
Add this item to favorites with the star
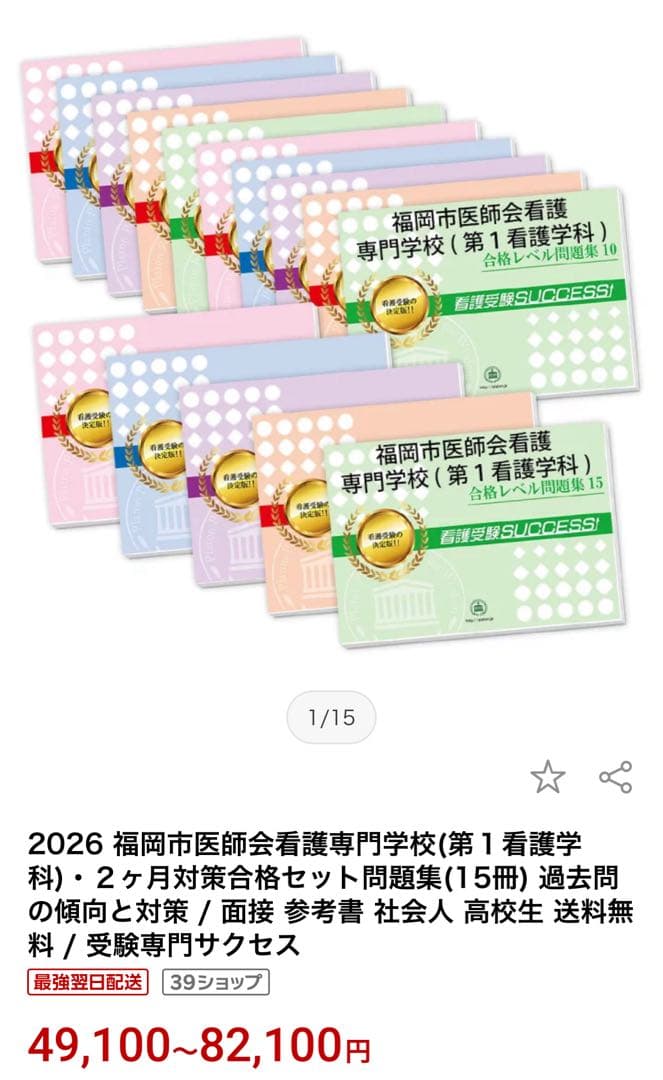547,777
